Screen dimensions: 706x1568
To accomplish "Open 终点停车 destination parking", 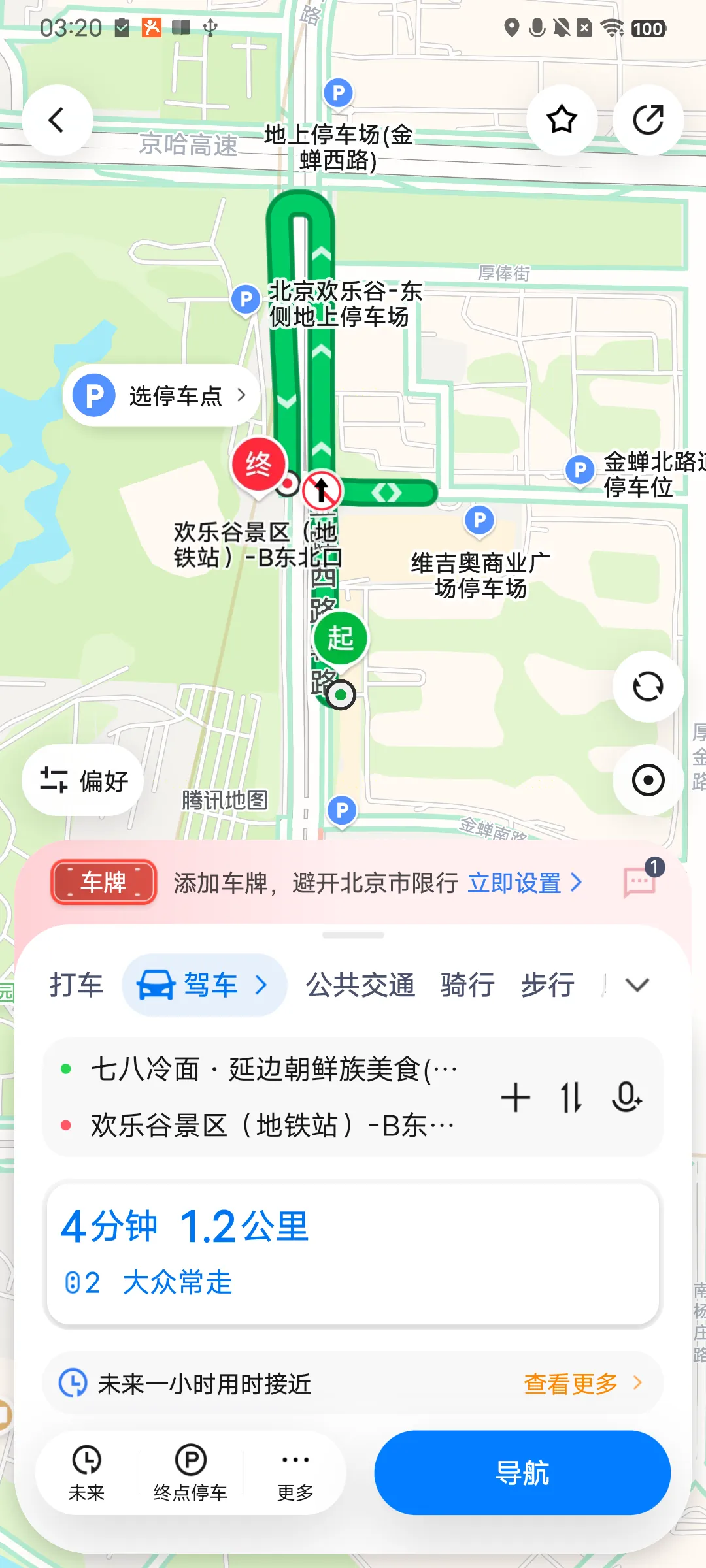I will [x=190, y=1473].
